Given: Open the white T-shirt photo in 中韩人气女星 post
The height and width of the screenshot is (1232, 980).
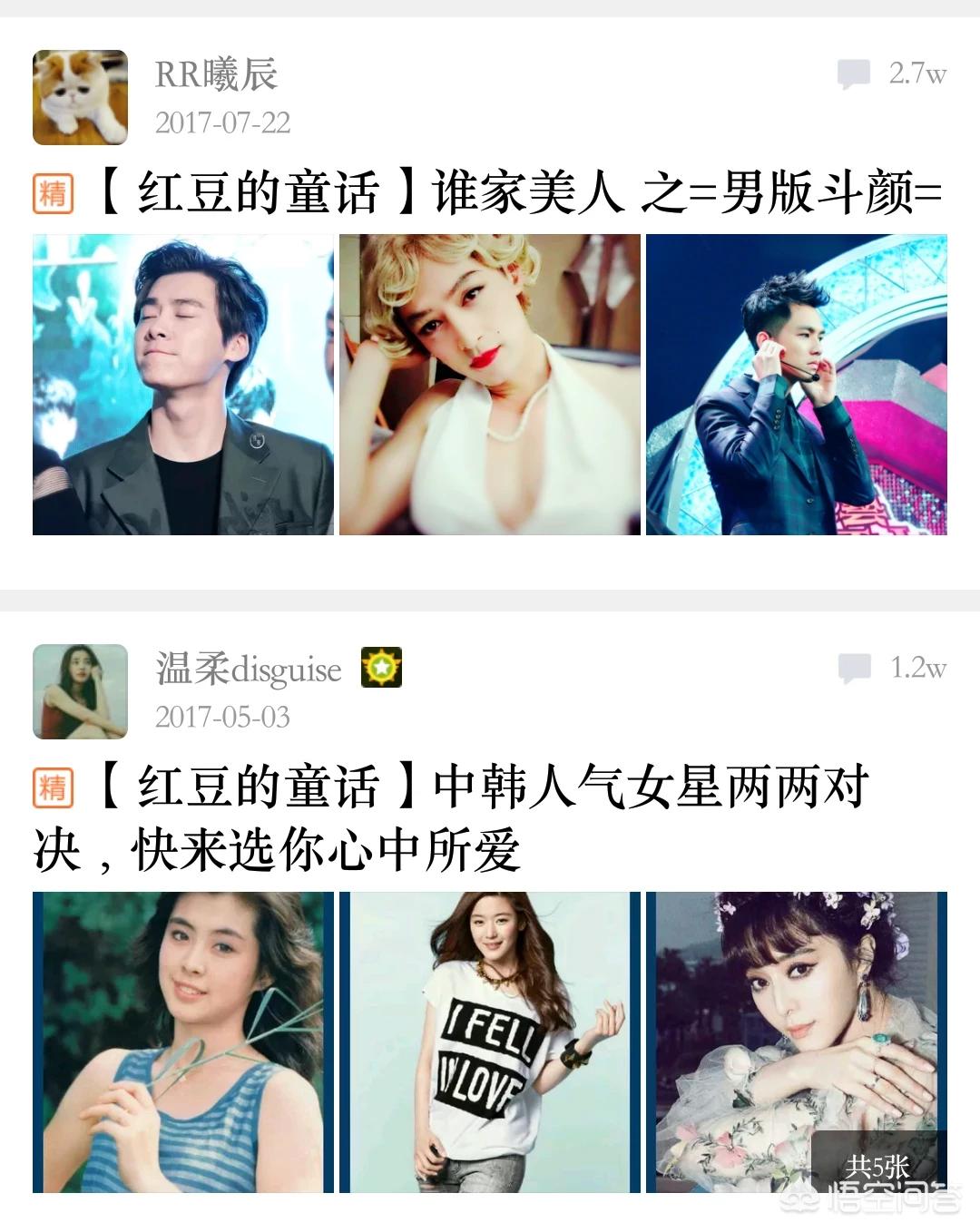Looking at the screenshot, I should [490, 1041].
